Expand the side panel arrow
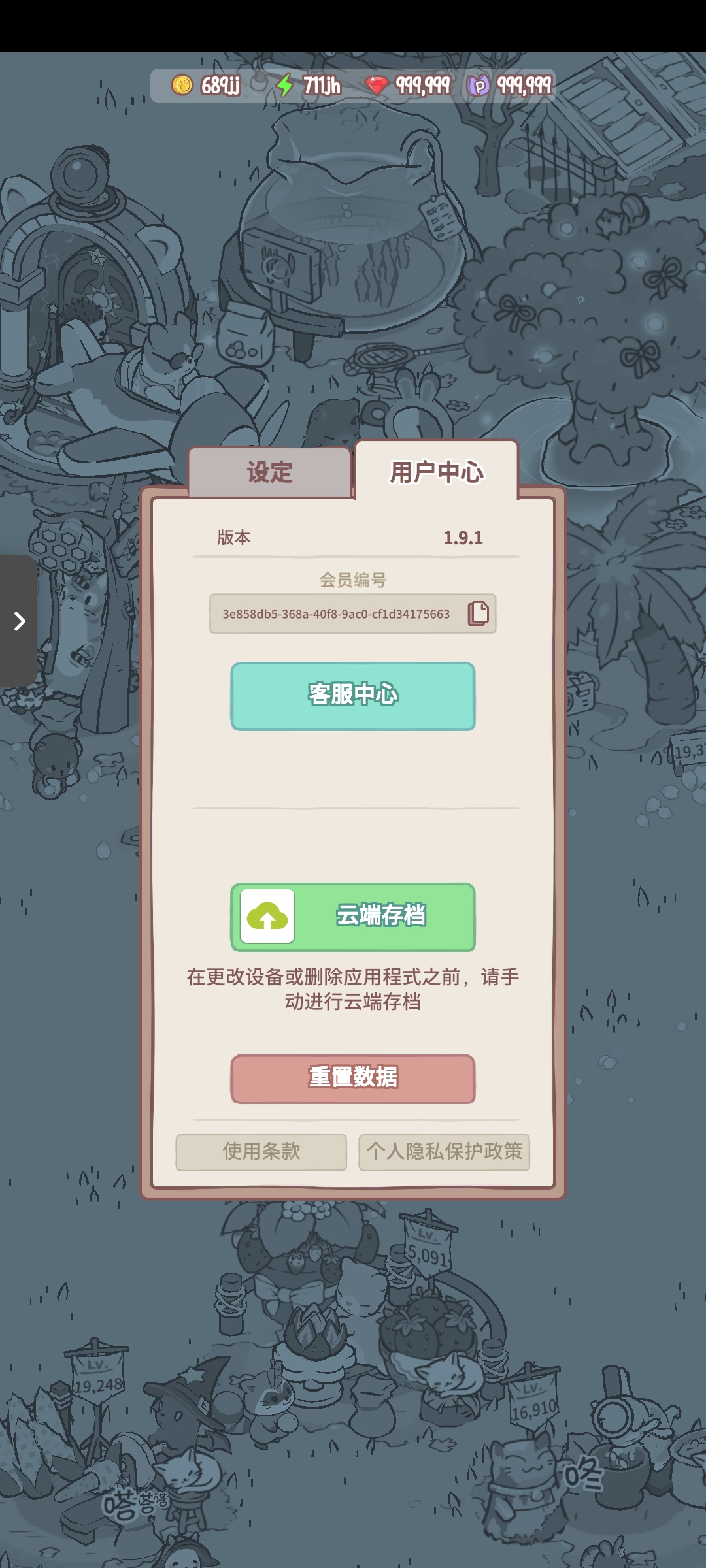Screen dimensions: 706x1568 click(x=18, y=621)
